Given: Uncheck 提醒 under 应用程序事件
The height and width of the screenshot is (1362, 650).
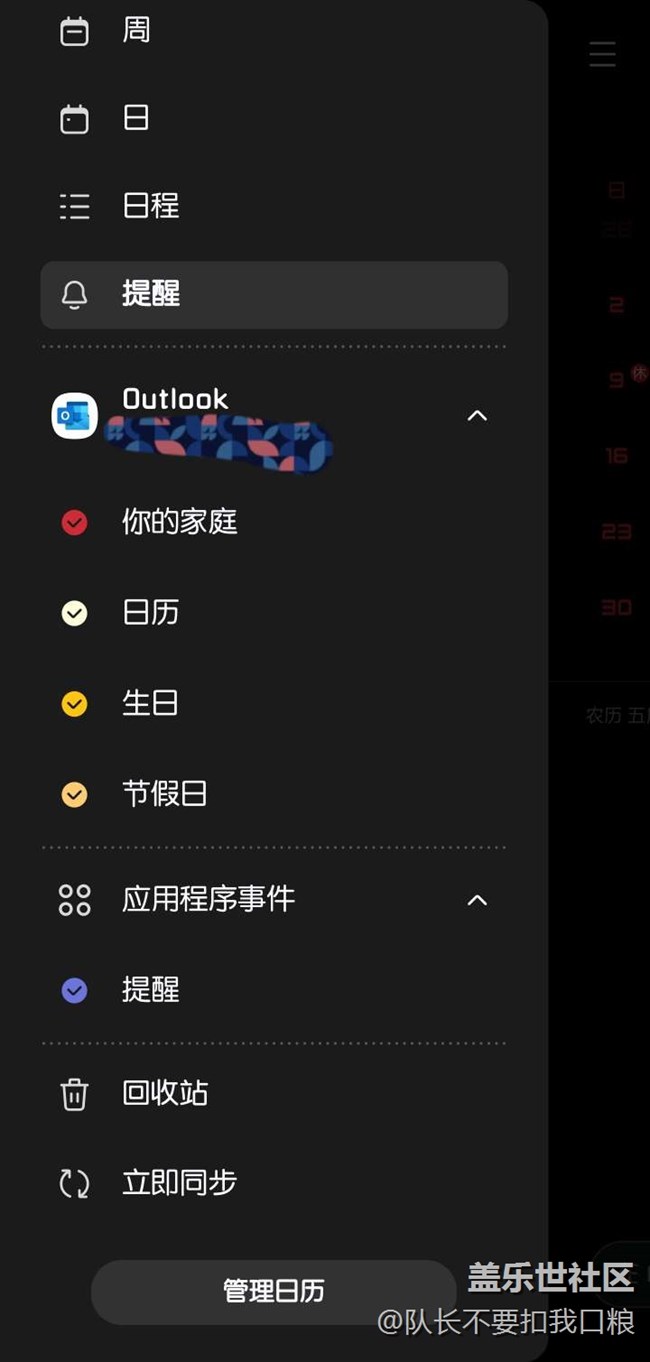Looking at the screenshot, I should [75, 990].
